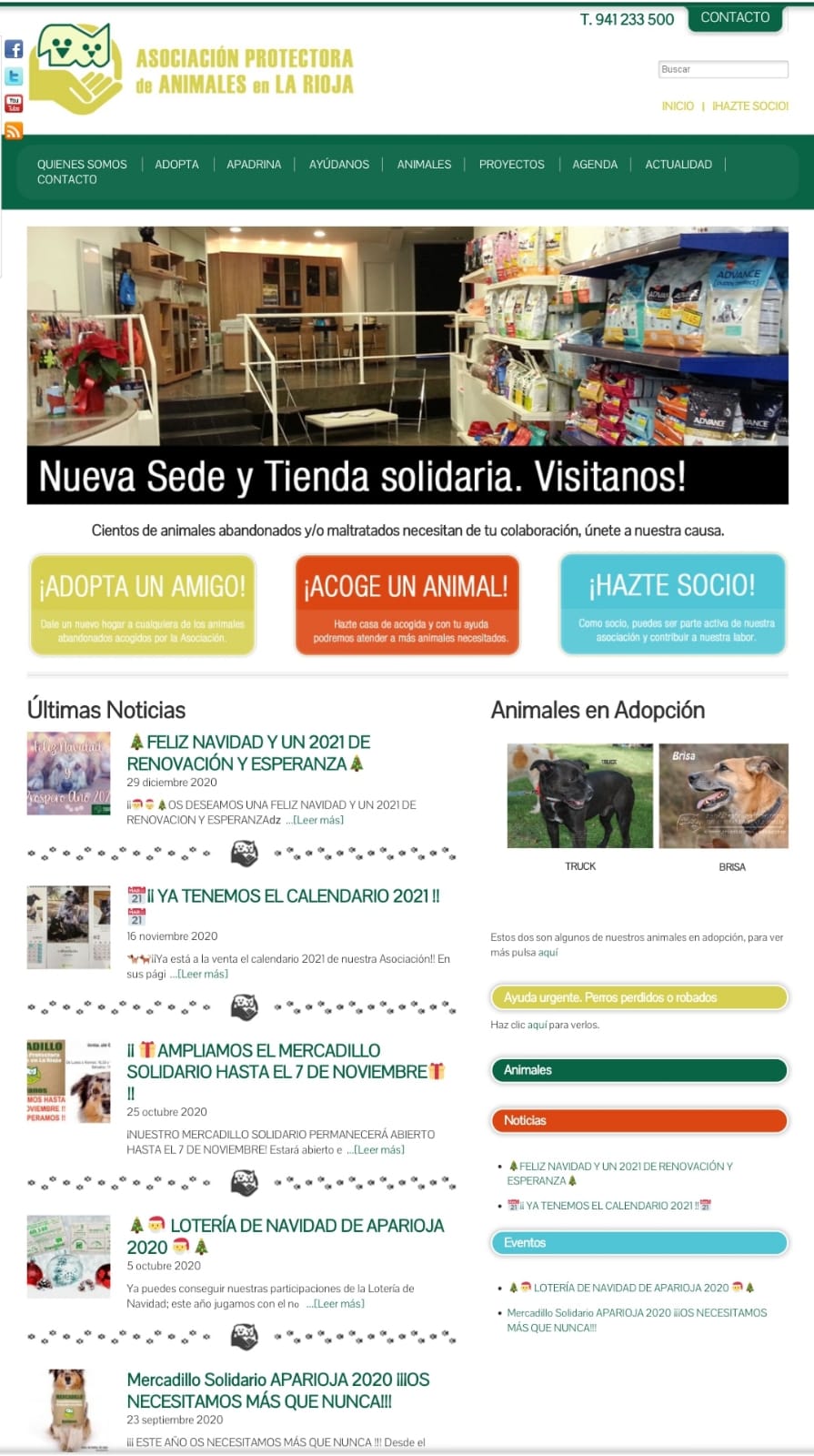Tap the ¡ACOGE UN ANIMAL! orange button
The width and height of the screenshot is (814, 1456).
[407, 604]
